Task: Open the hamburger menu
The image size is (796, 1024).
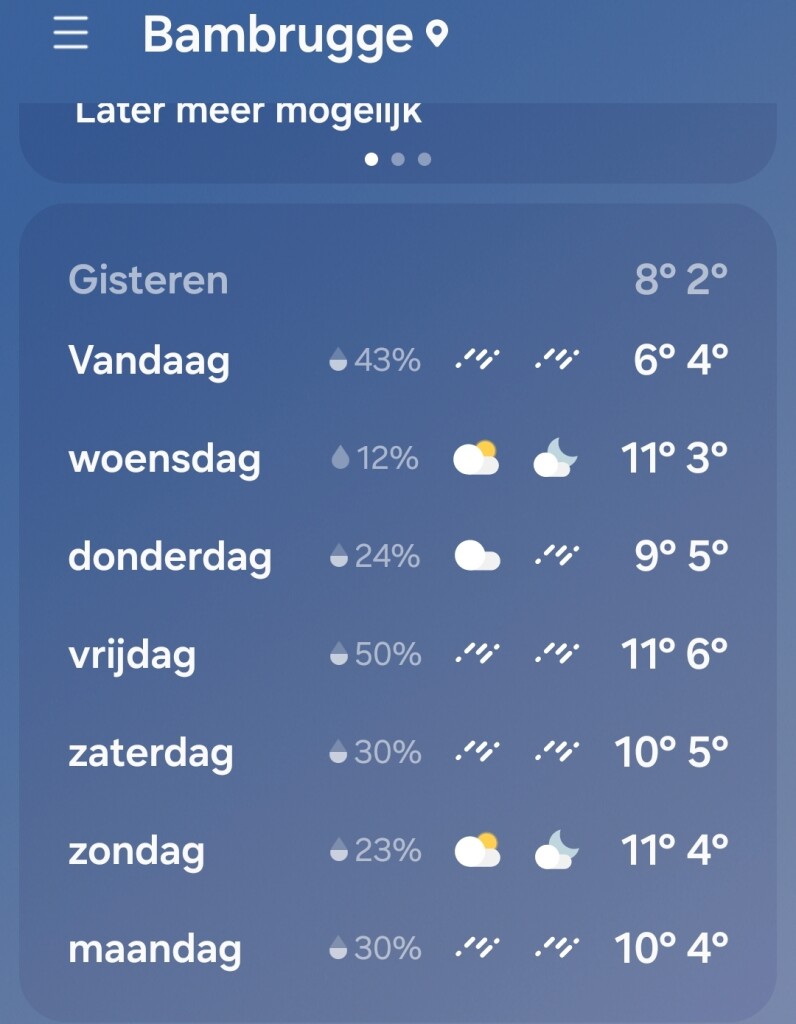Action: point(71,34)
